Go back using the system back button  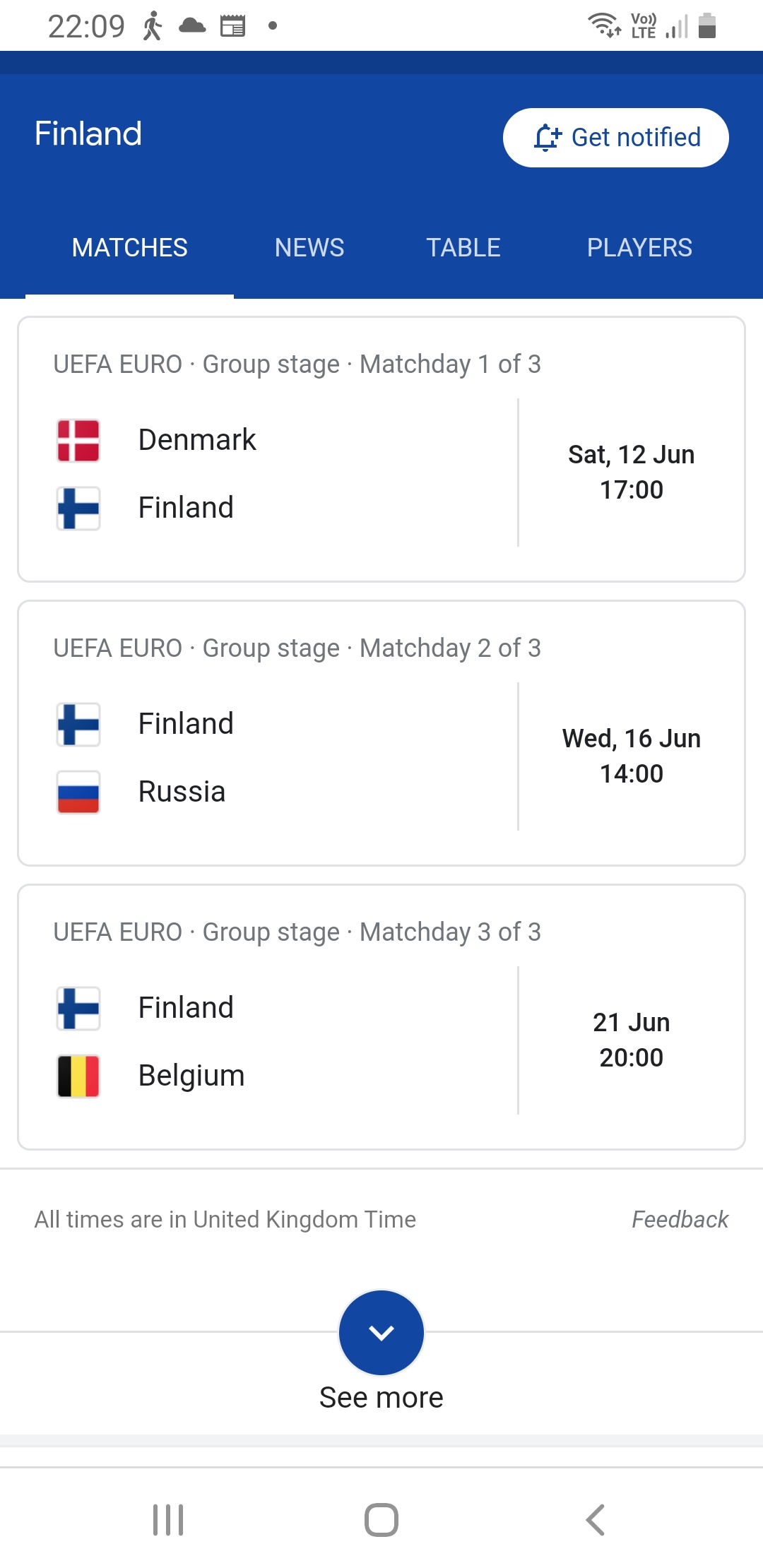[595, 1520]
